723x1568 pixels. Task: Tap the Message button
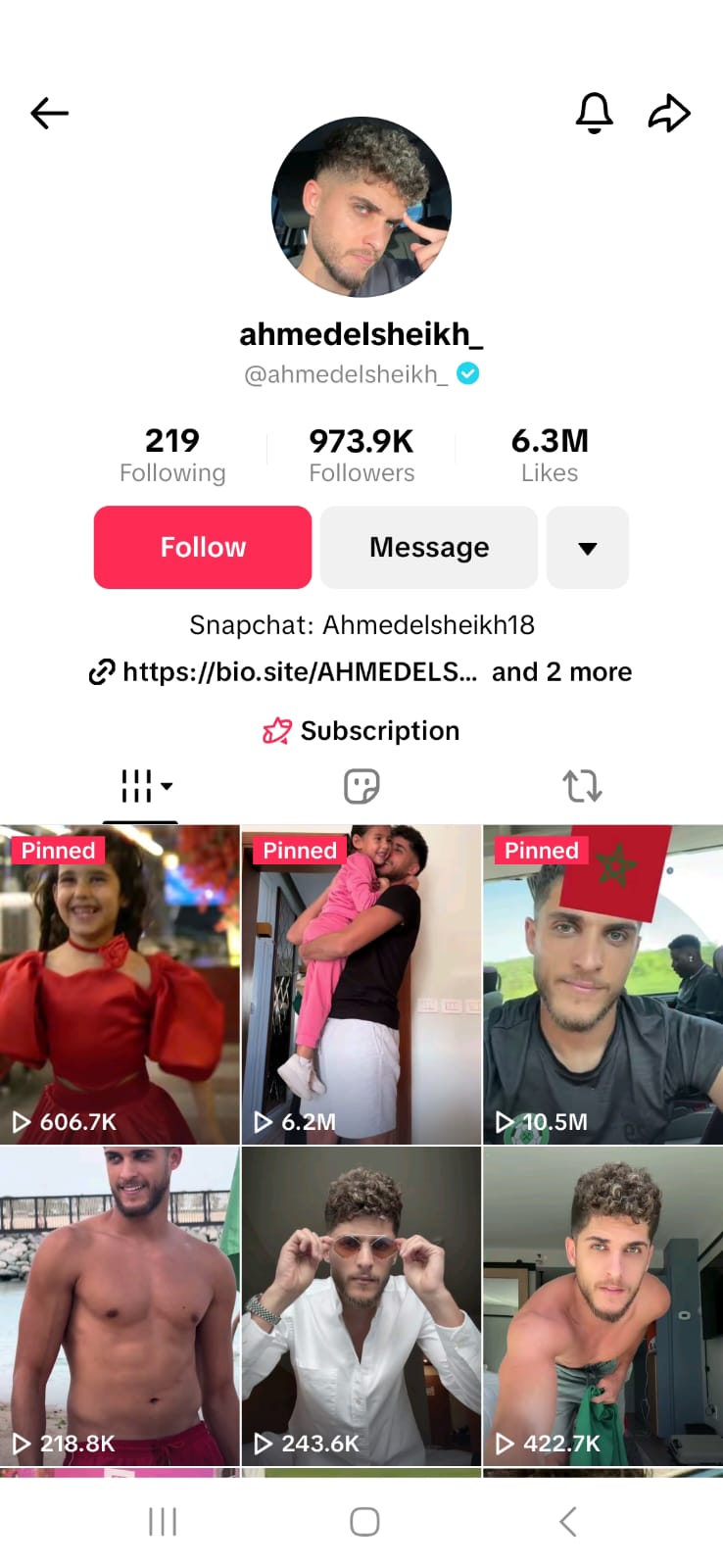(428, 548)
